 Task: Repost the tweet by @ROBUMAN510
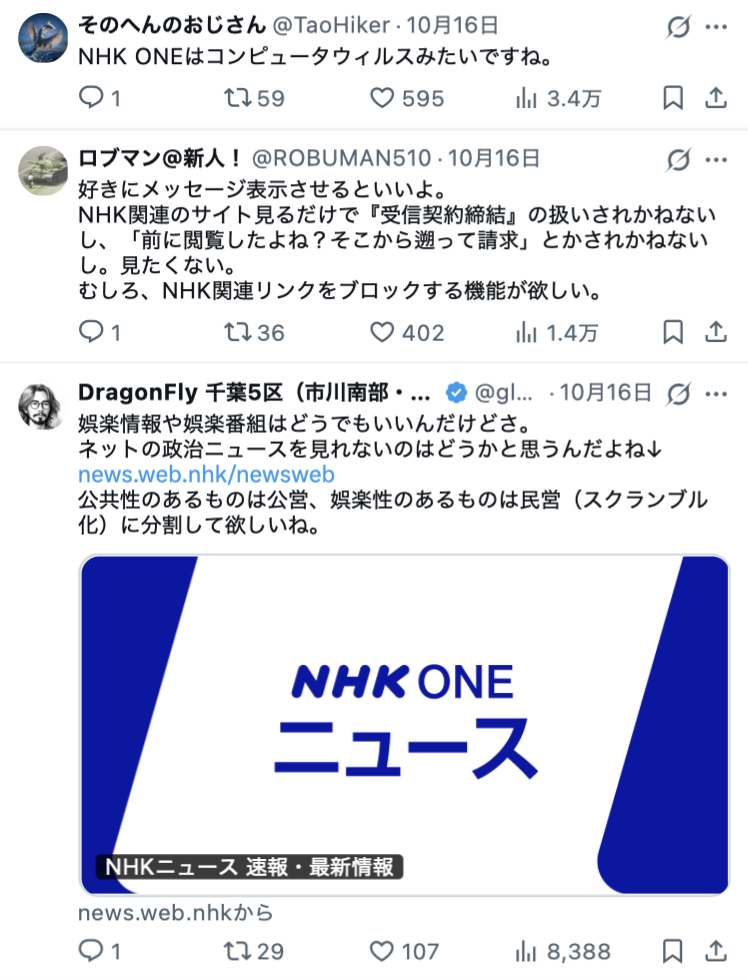238,331
